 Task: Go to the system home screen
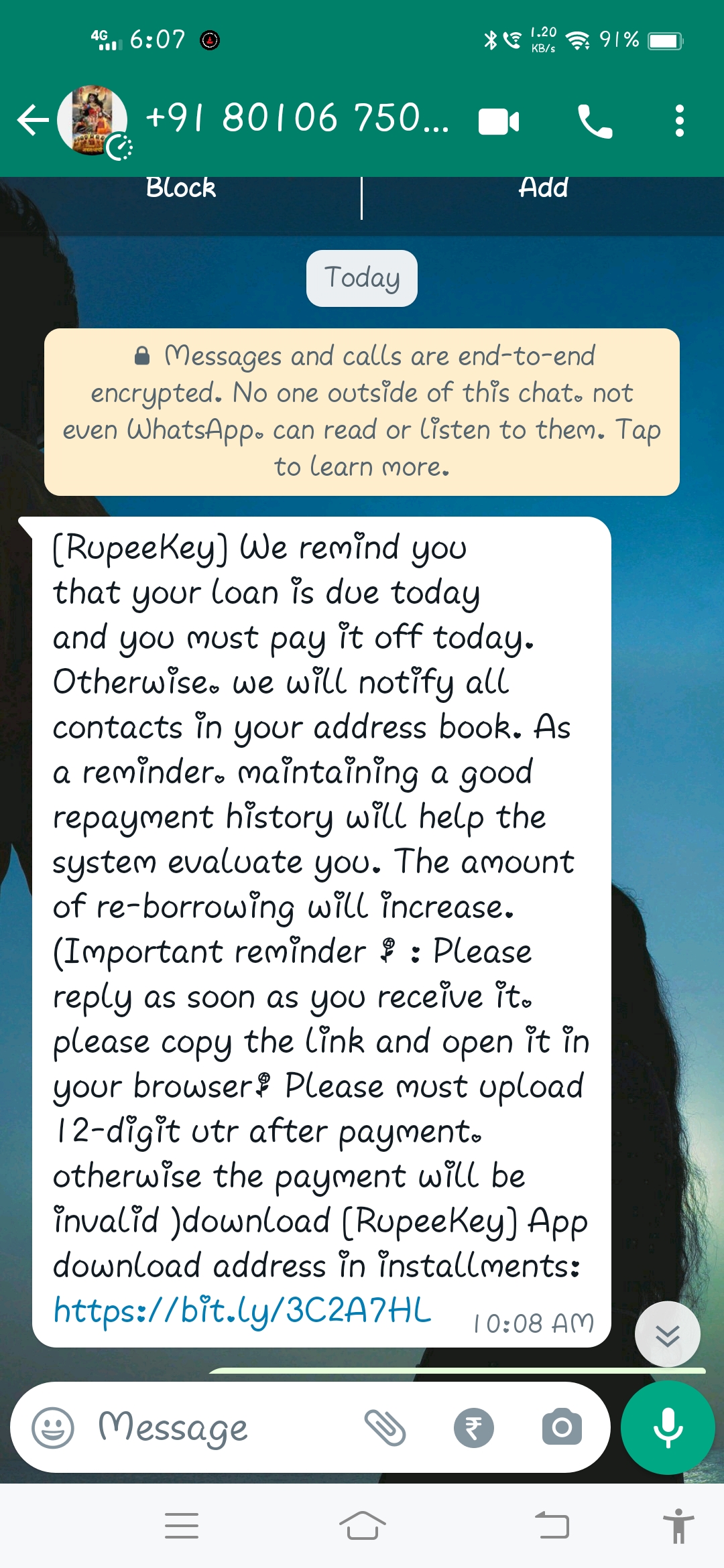pos(362,1526)
